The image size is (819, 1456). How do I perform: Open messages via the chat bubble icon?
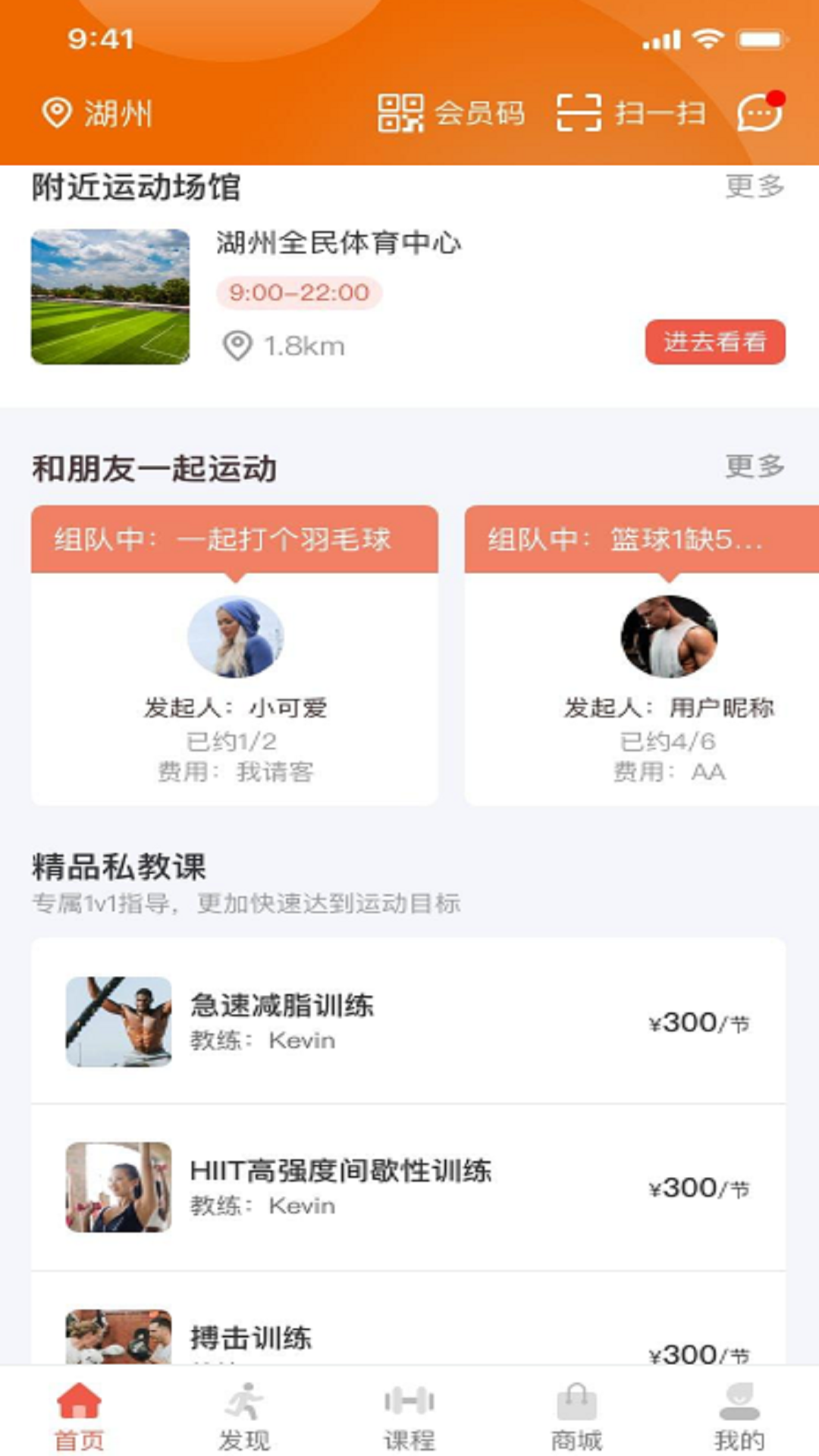tap(757, 114)
